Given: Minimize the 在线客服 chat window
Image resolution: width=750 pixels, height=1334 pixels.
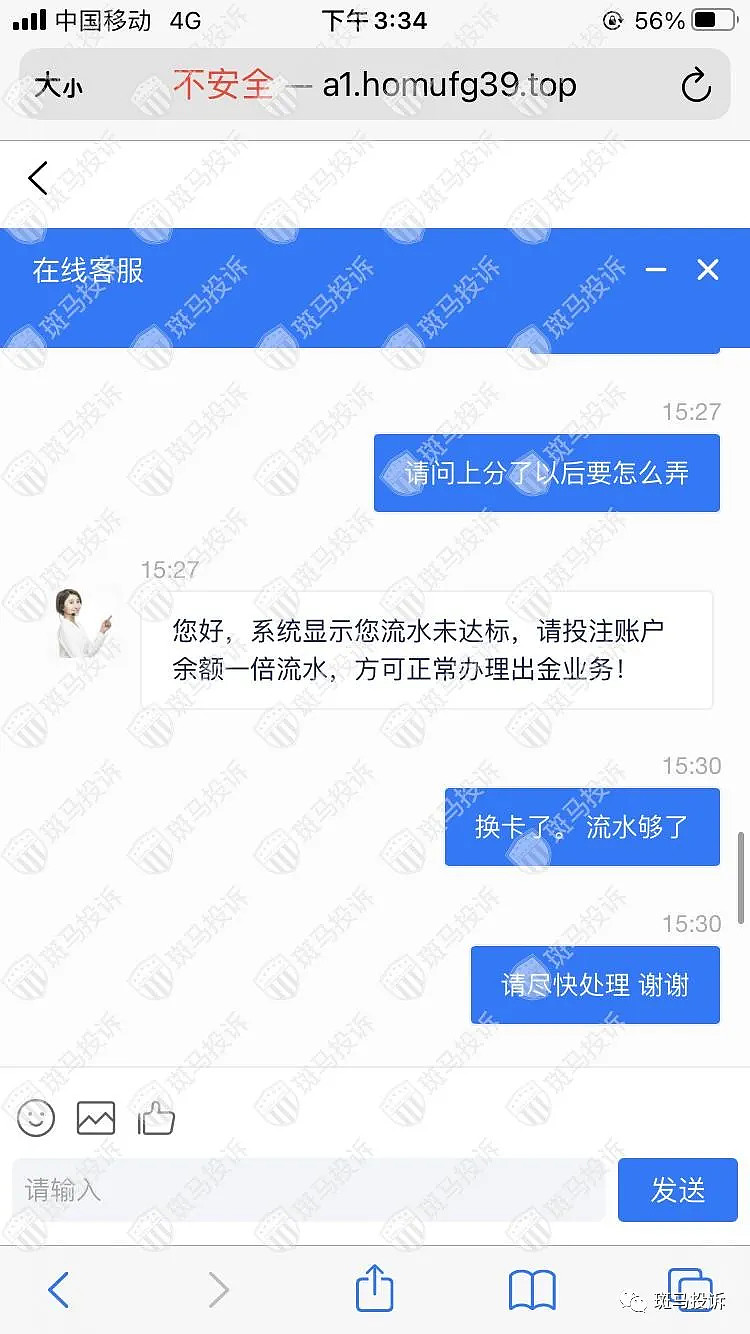Looking at the screenshot, I should [x=656, y=270].
